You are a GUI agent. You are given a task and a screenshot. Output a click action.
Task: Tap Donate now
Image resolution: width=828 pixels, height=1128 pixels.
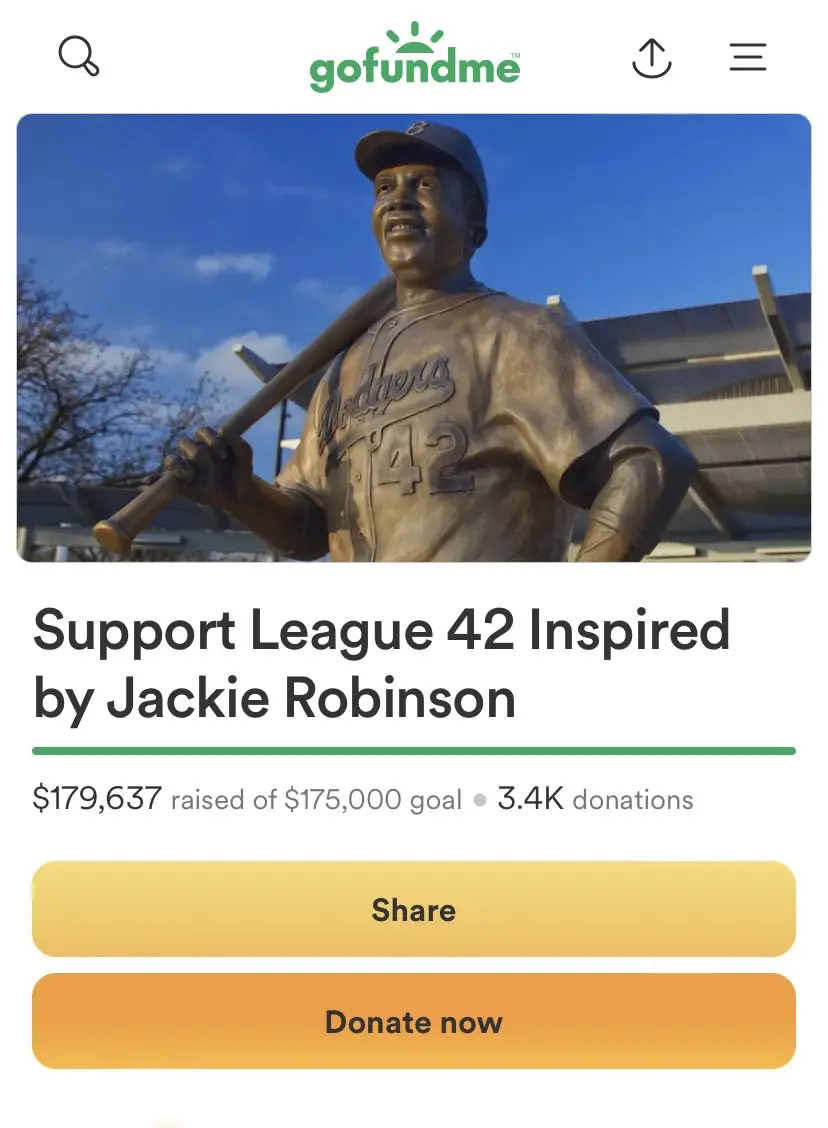pyautogui.click(x=414, y=1021)
